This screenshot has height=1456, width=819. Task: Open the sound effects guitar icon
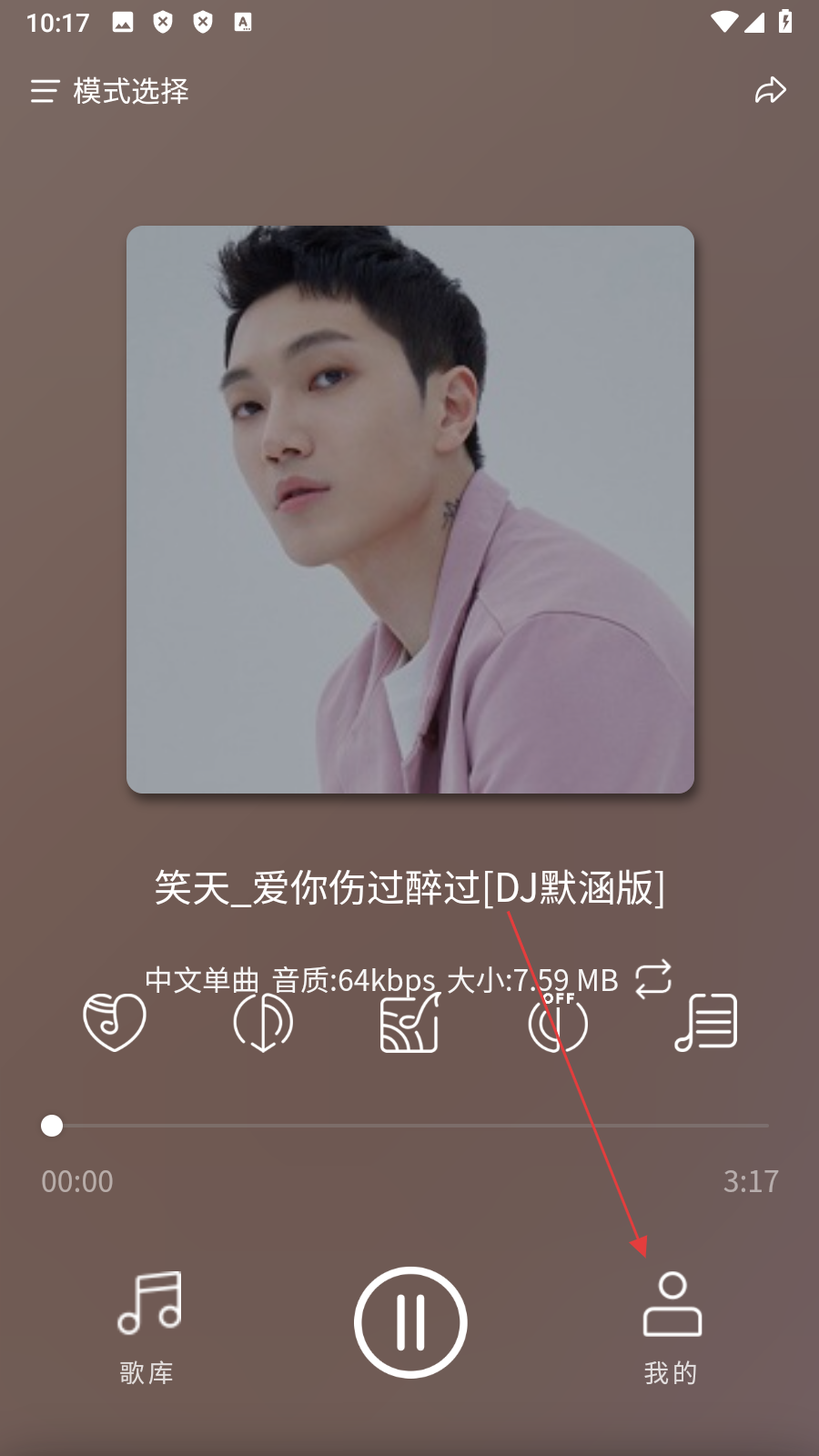click(x=410, y=1023)
